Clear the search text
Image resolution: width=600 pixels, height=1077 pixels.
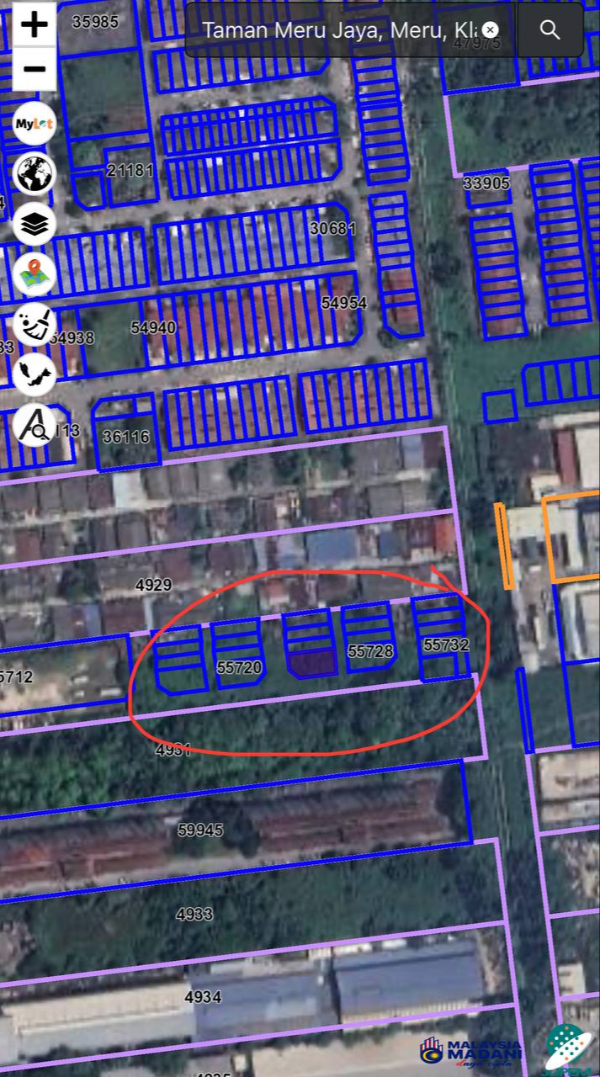pos(490,30)
